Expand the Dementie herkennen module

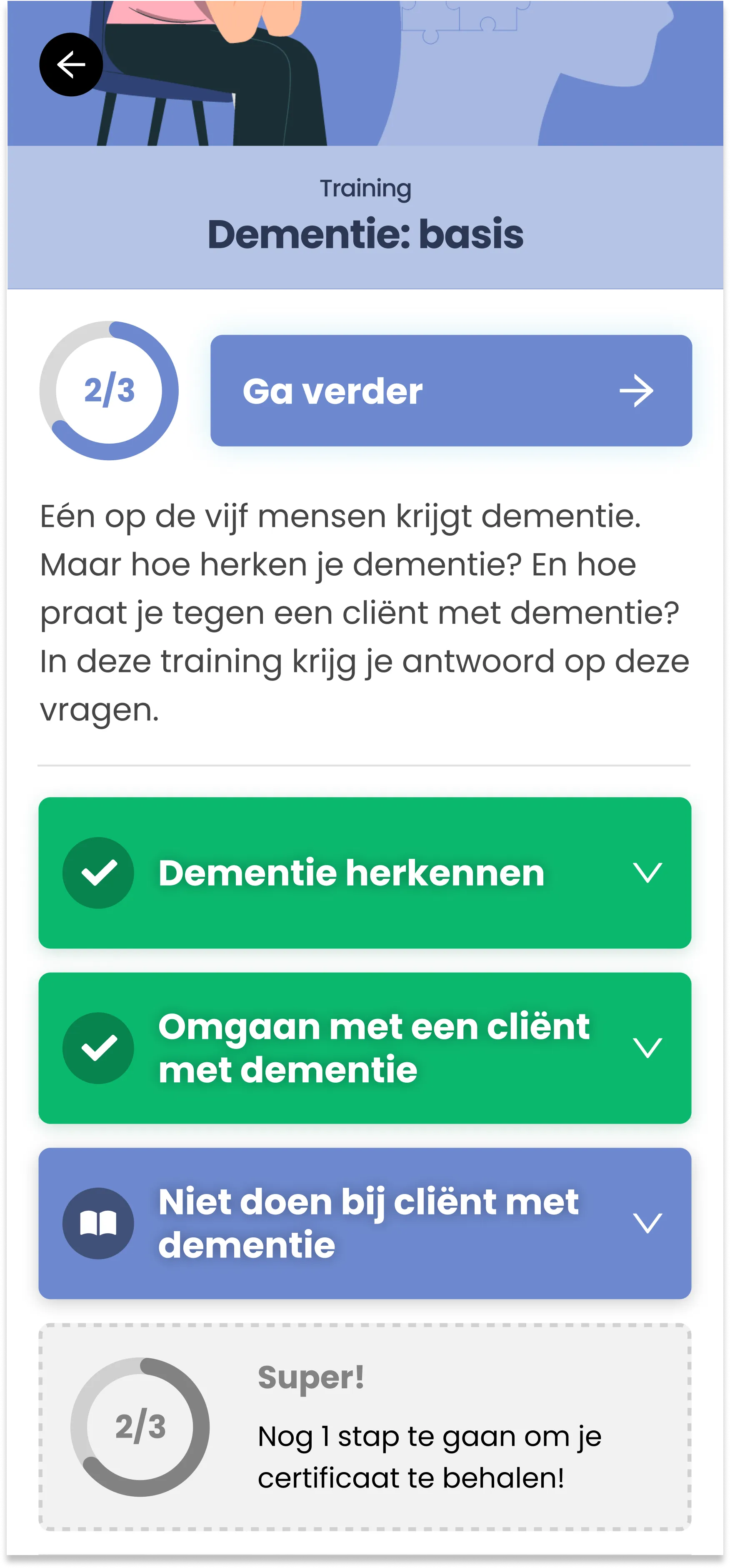tap(365, 872)
